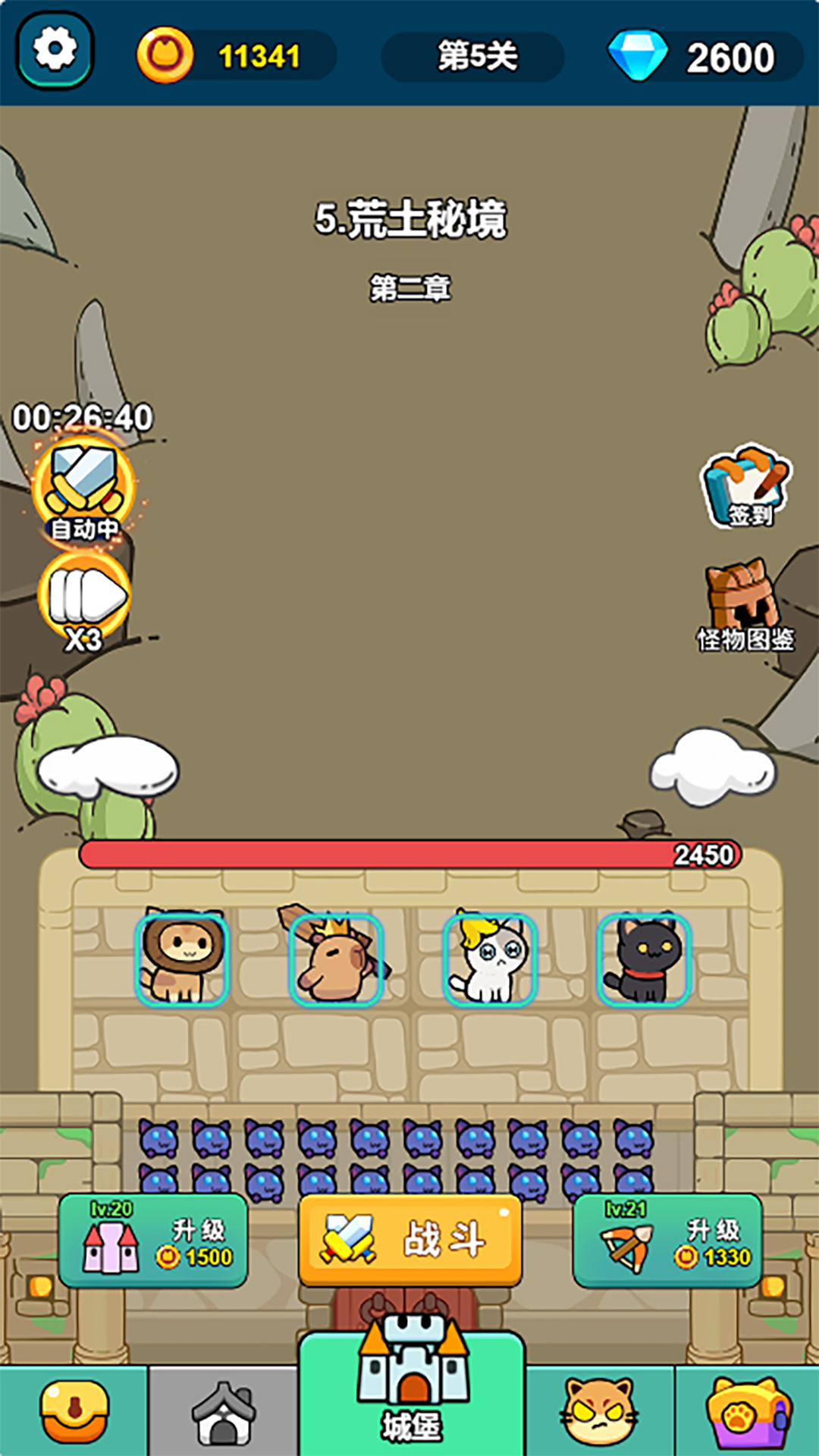The image size is (819, 1456).
Task: Select the white cat with banana
Action: [x=490, y=960]
